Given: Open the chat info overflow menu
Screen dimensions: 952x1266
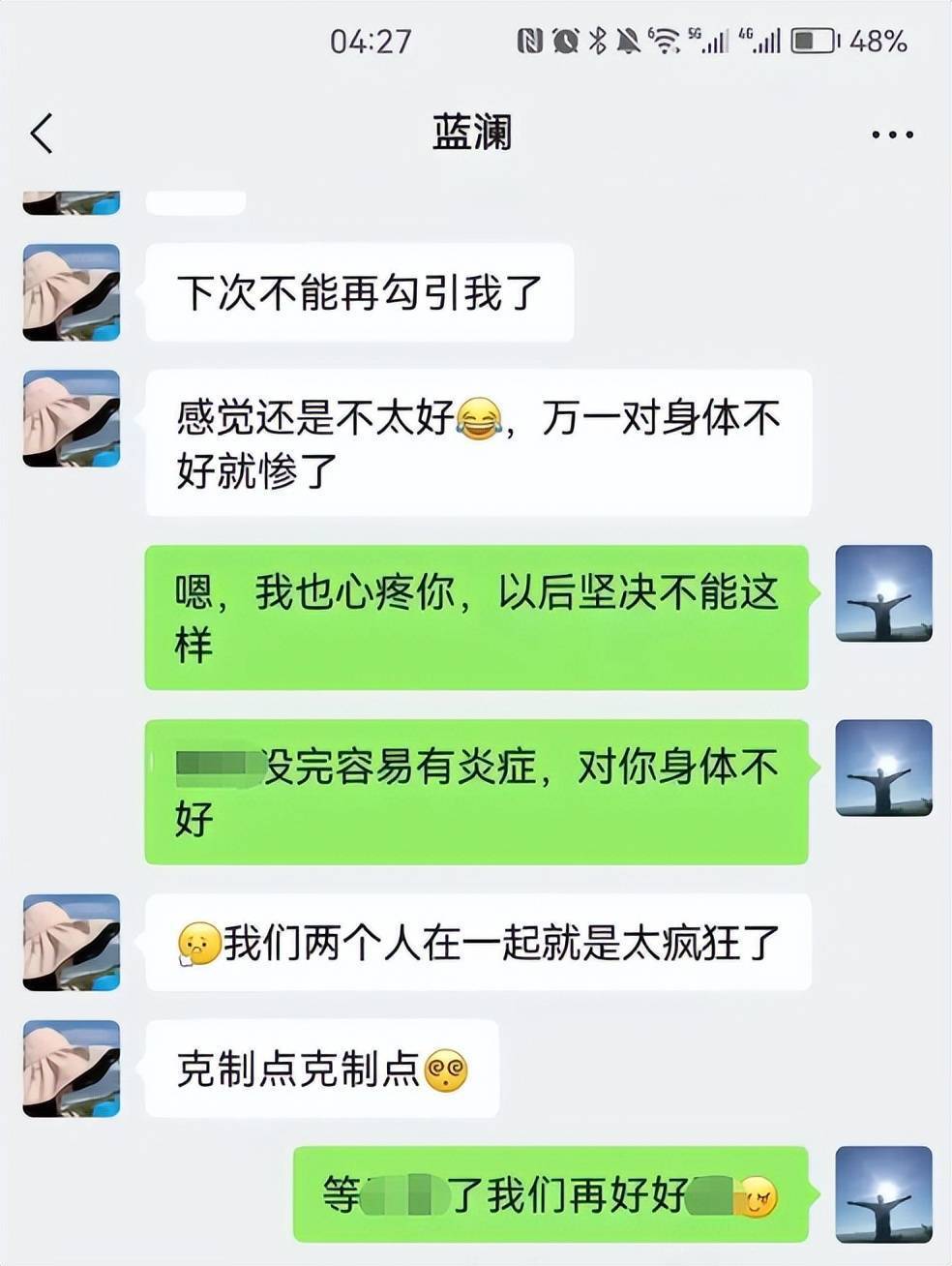Looking at the screenshot, I should pos(891,135).
